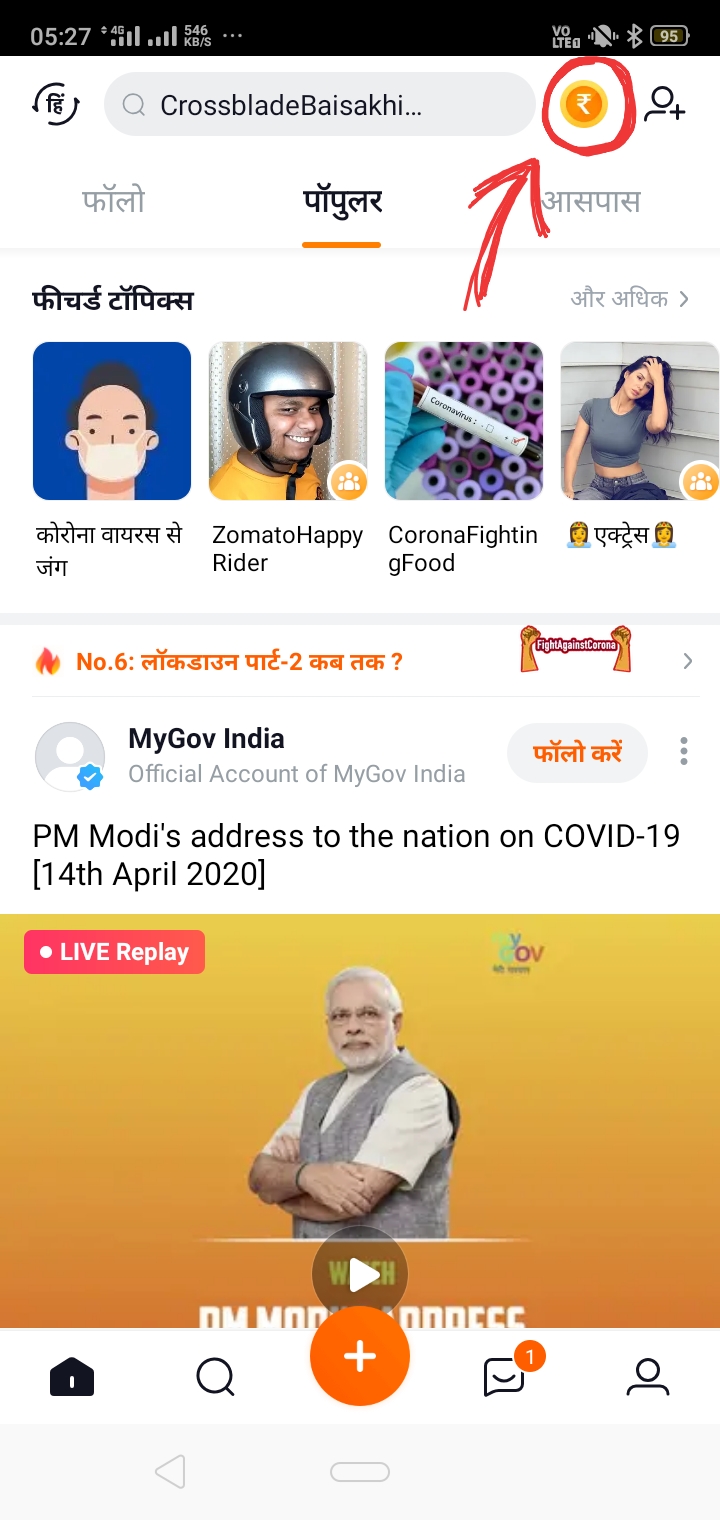Open the CrossbladeBaisakhi search box
This screenshot has width=720, height=1520.
[318, 104]
